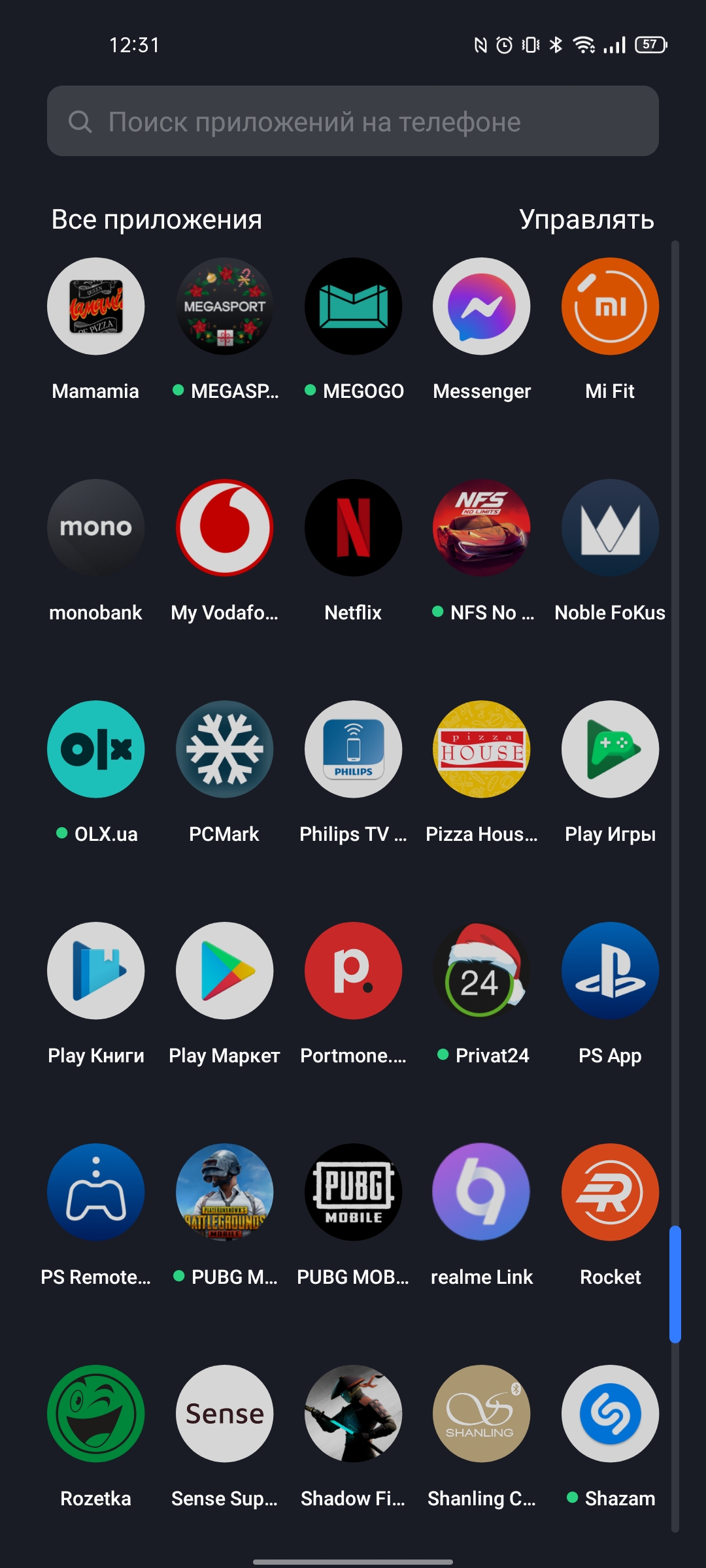Open PS App
Viewport: 706px width, 1568px height.
tap(610, 972)
